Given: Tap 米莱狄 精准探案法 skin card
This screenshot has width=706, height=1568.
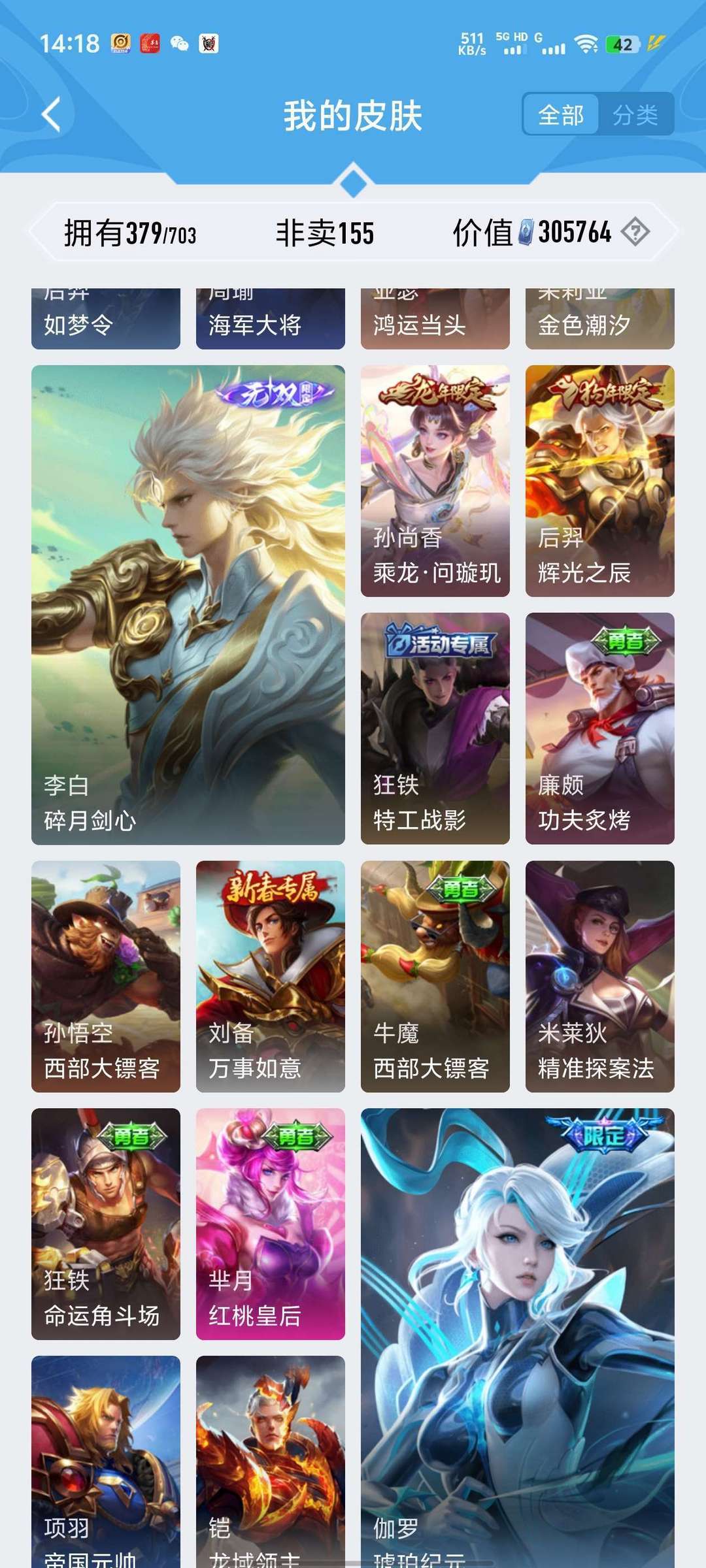Looking at the screenshot, I should tap(600, 976).
